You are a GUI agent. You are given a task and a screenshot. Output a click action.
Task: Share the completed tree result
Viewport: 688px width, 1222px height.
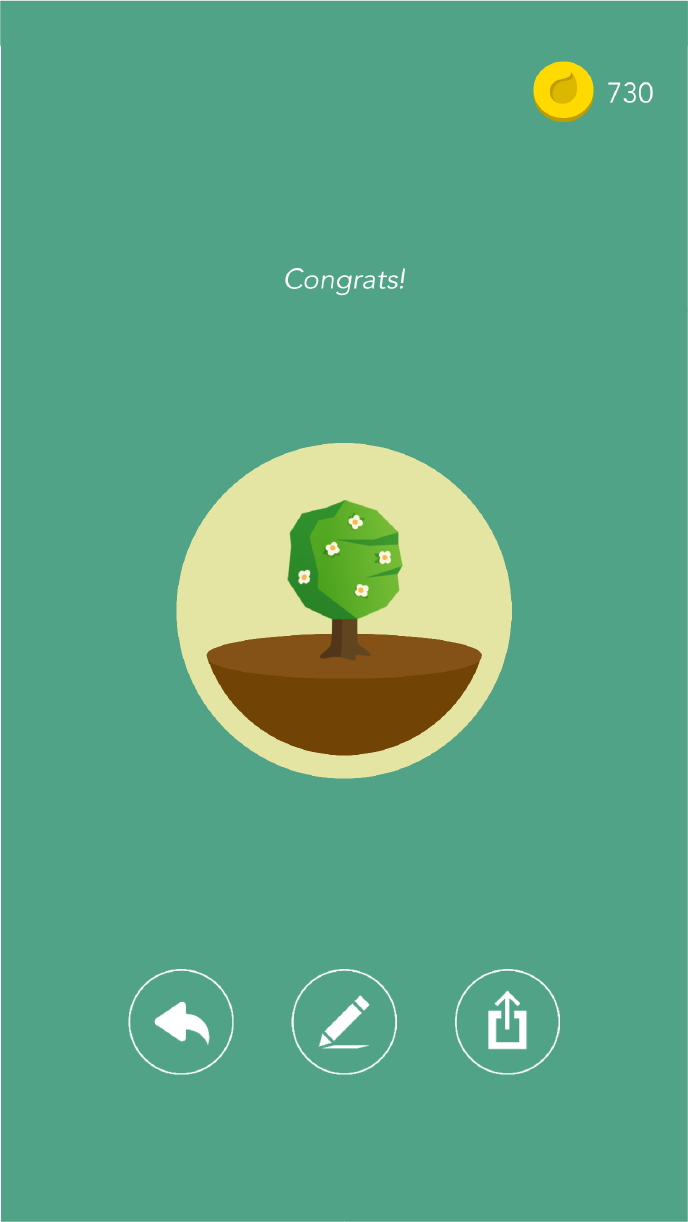point(507,1022)
